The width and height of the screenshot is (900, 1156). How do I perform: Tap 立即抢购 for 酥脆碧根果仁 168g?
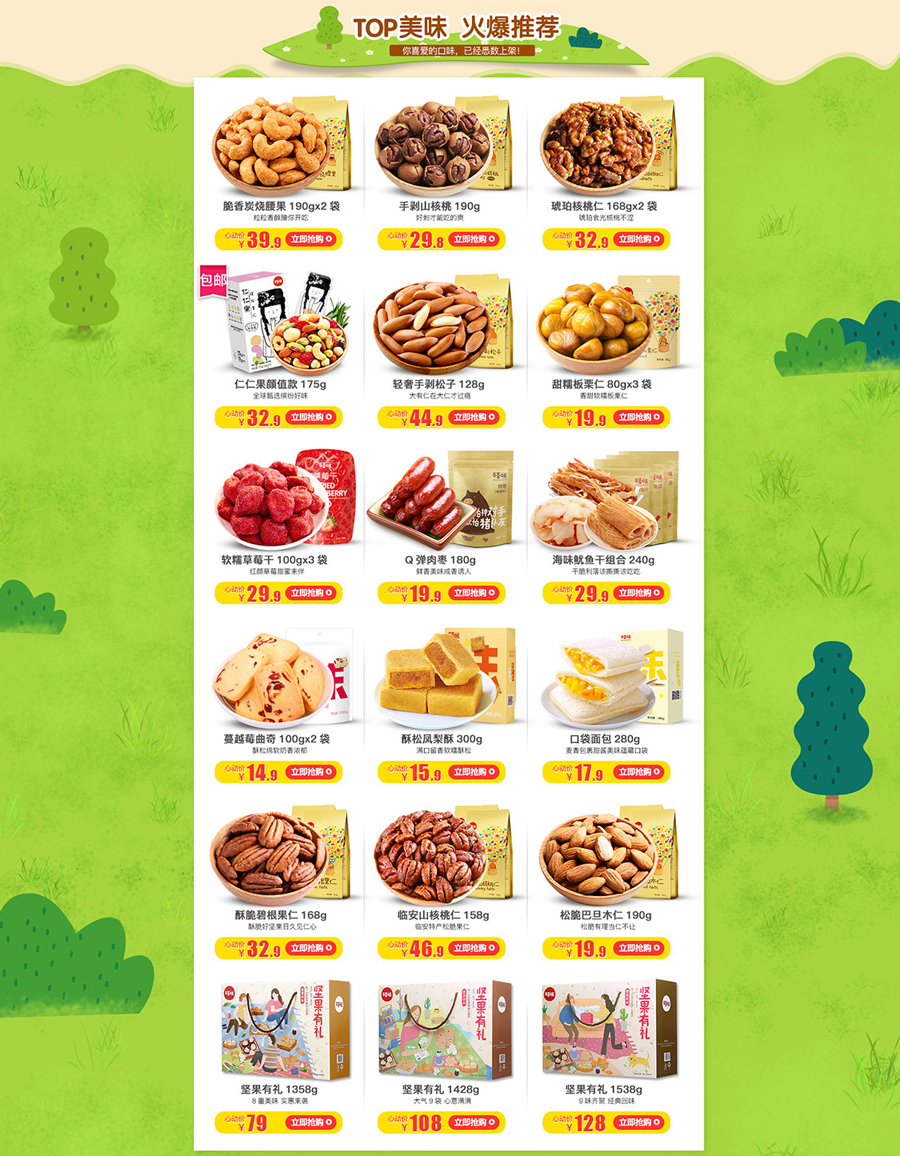313,949
